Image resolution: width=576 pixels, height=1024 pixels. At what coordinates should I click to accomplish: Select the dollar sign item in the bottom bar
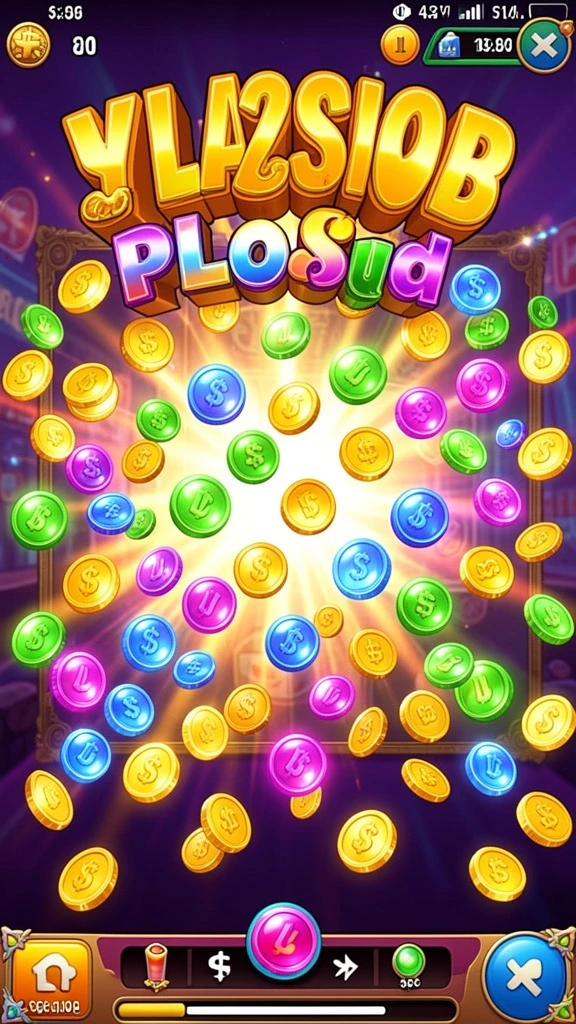pos(220,967)
